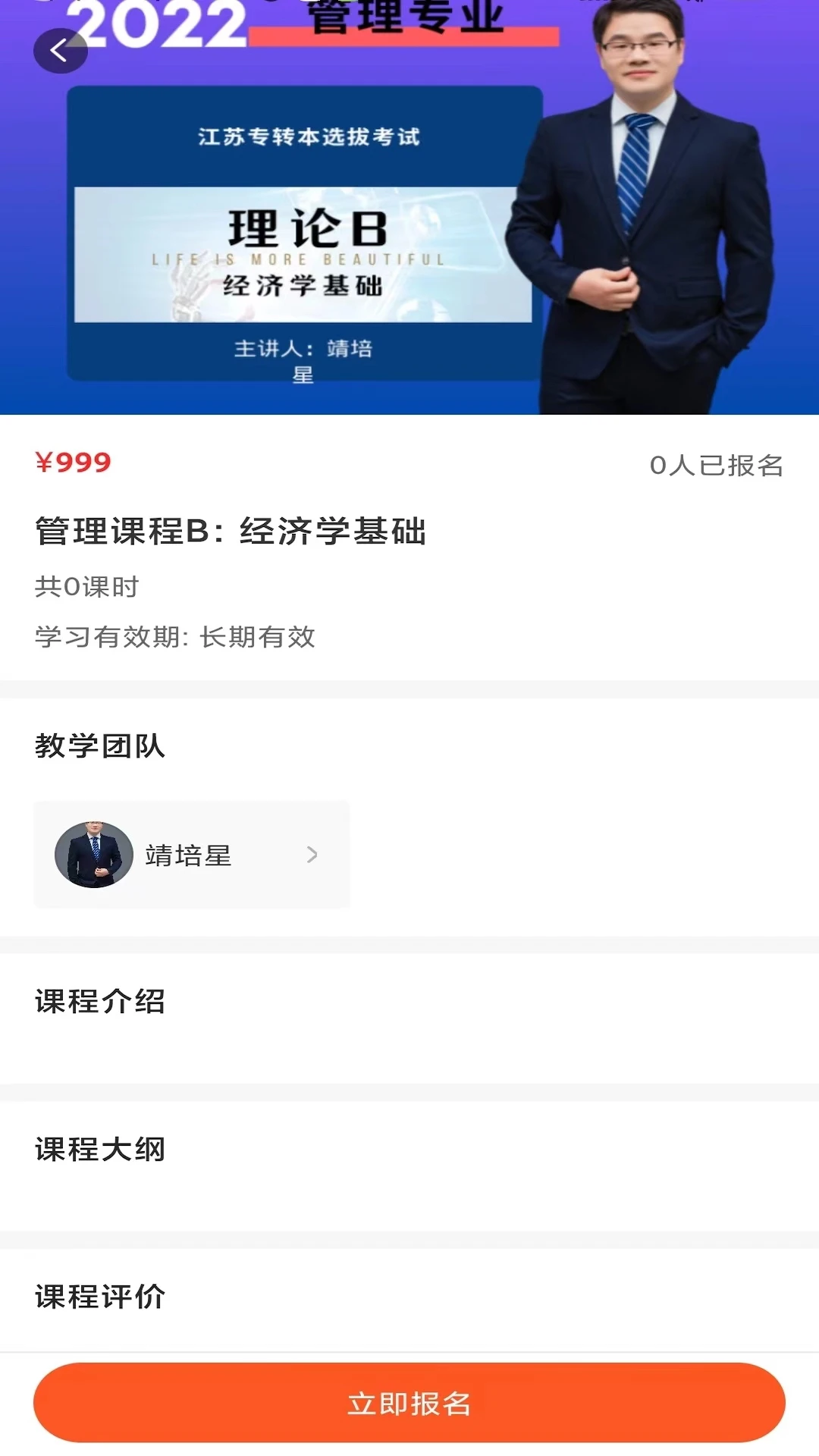
Task: Select the 课程介绍 section header
Action: (x=99, y=1002)
